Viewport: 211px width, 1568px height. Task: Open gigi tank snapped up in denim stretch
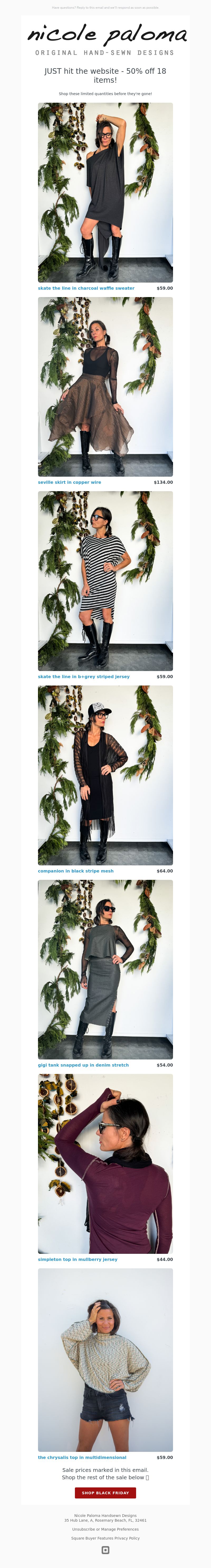pos(83,1065)
